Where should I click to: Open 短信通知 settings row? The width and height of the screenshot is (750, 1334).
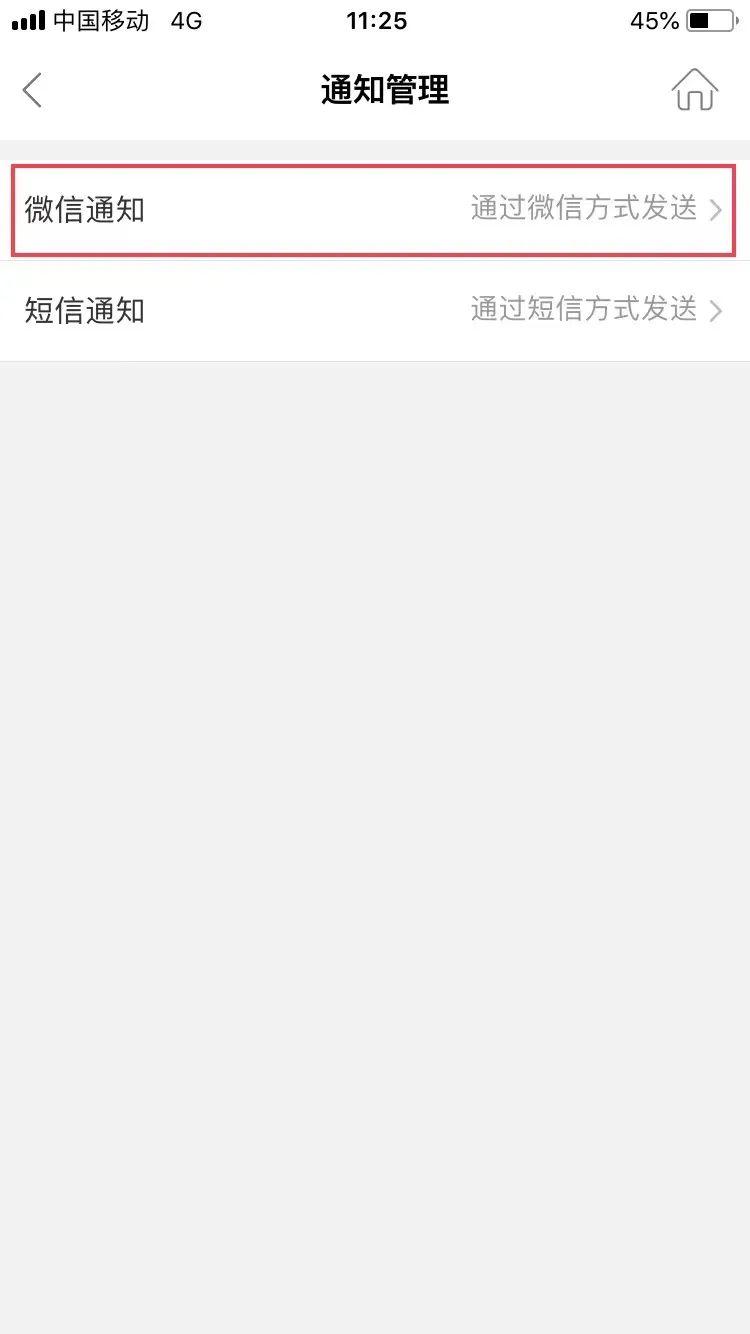374,311
